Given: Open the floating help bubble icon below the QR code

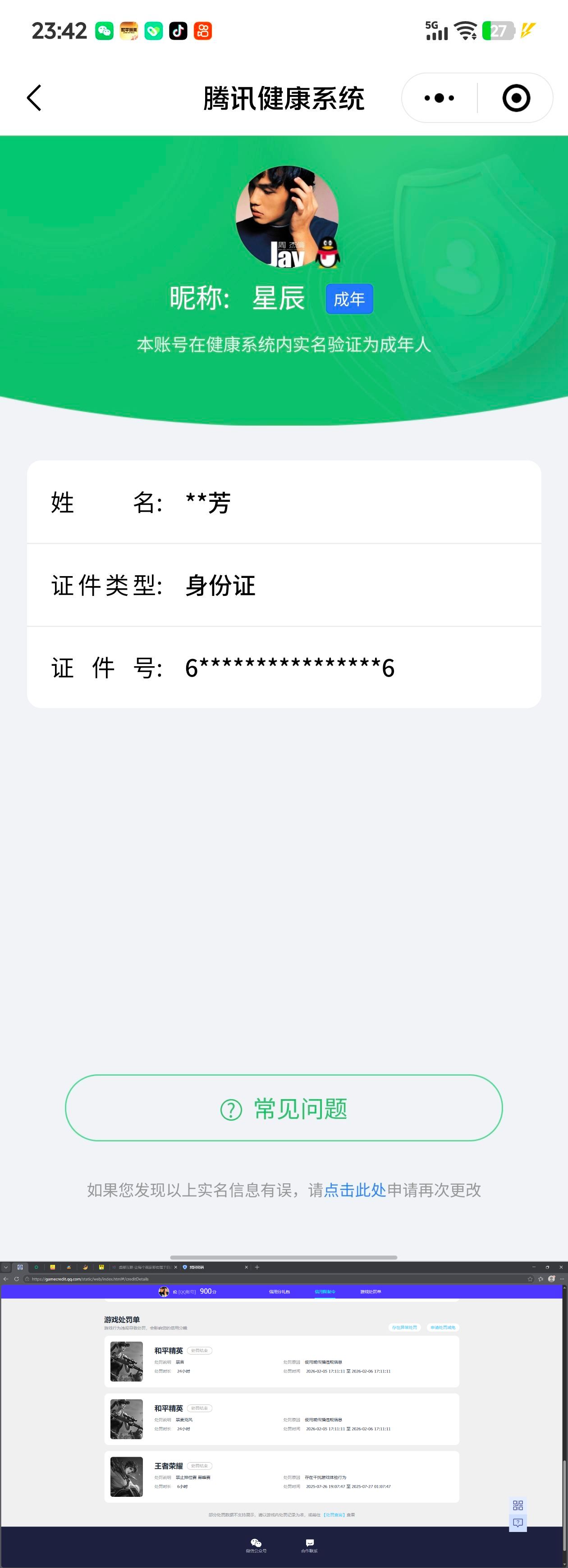Looking at the screenshot, I should (x=518, y=1523).
